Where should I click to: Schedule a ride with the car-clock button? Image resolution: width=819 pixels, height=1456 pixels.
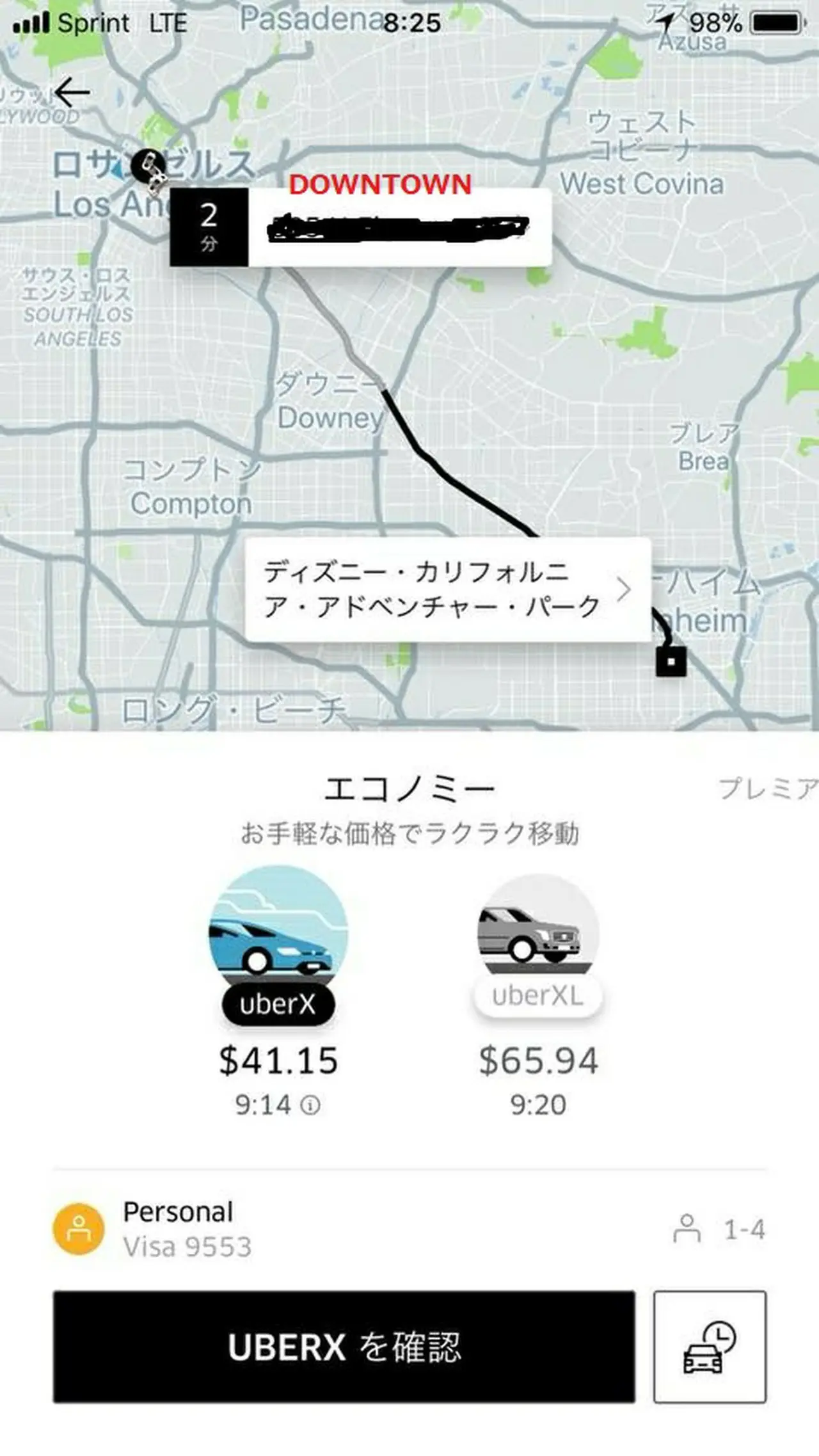[x=710, y=1347]
